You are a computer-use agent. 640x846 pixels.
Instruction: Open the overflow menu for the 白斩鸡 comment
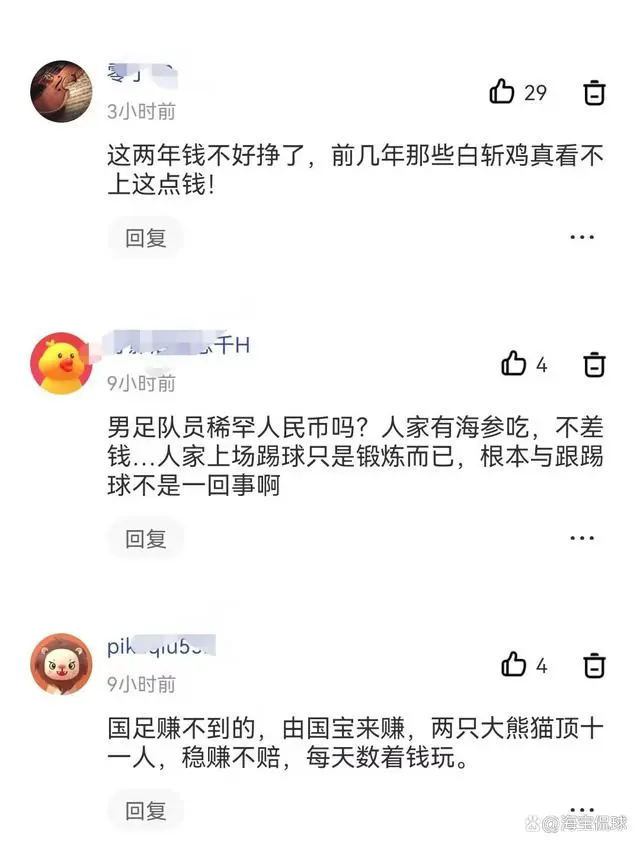(582, 238)
